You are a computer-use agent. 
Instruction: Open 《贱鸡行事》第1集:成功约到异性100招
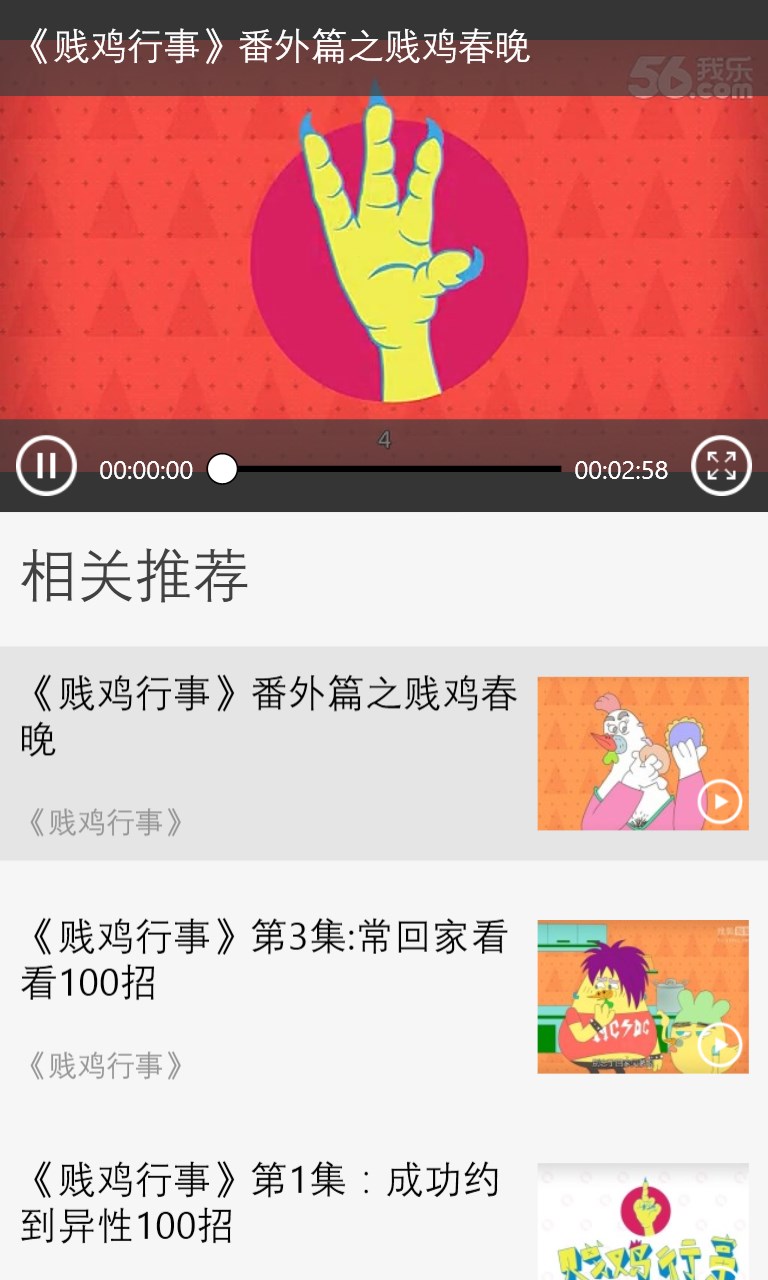260,1203
